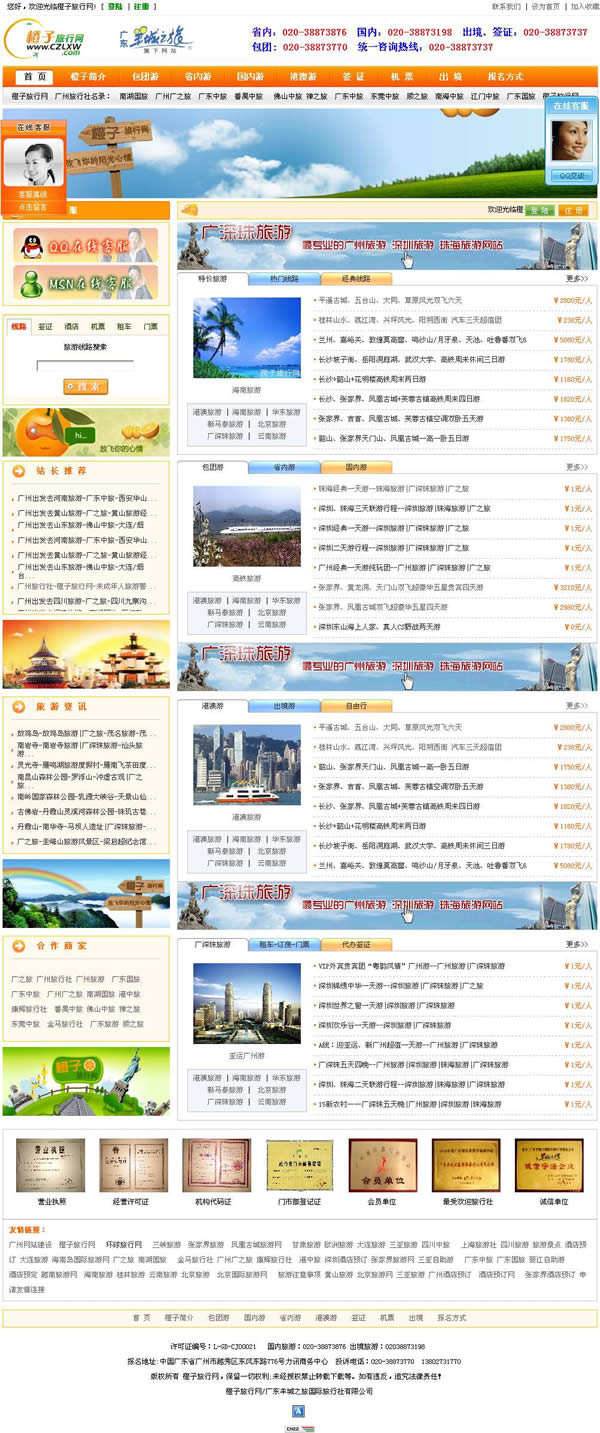Tap the 旅游线路搜索 input field
This screenshot has height=1433, width=600.
(x=85, y=365)
